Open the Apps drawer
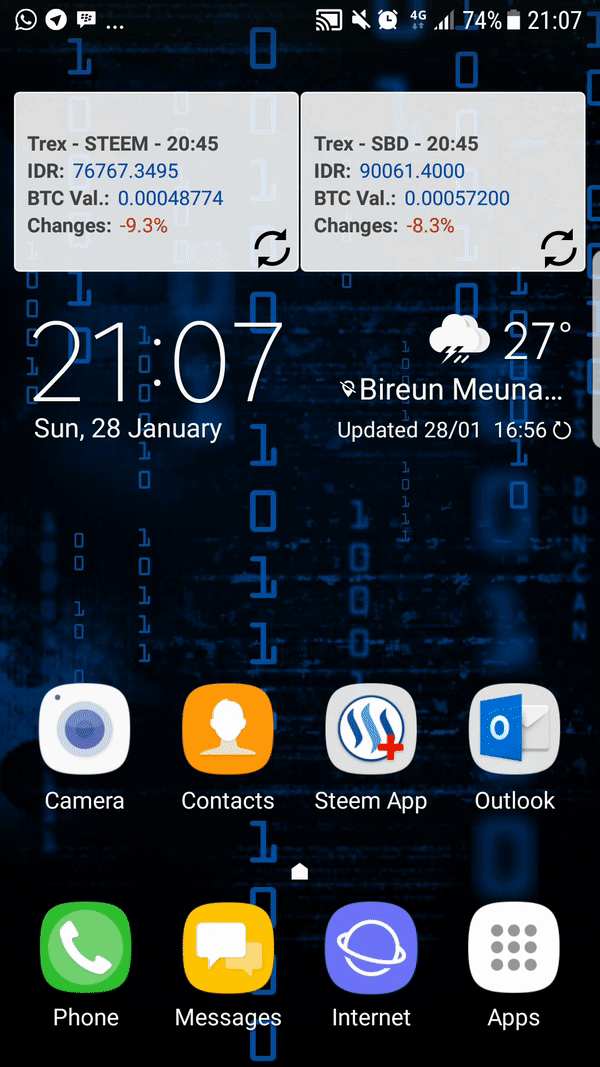The image size is (600, 1067). (x=514, y=948)
